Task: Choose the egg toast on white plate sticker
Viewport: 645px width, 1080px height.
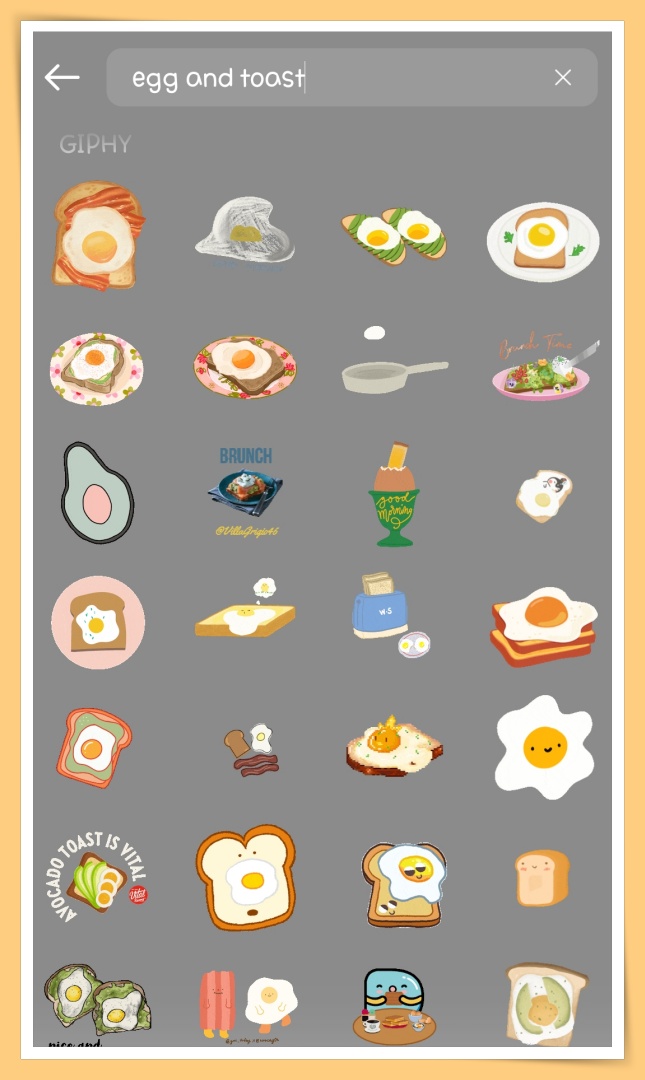Action: [x=542, y=240]
